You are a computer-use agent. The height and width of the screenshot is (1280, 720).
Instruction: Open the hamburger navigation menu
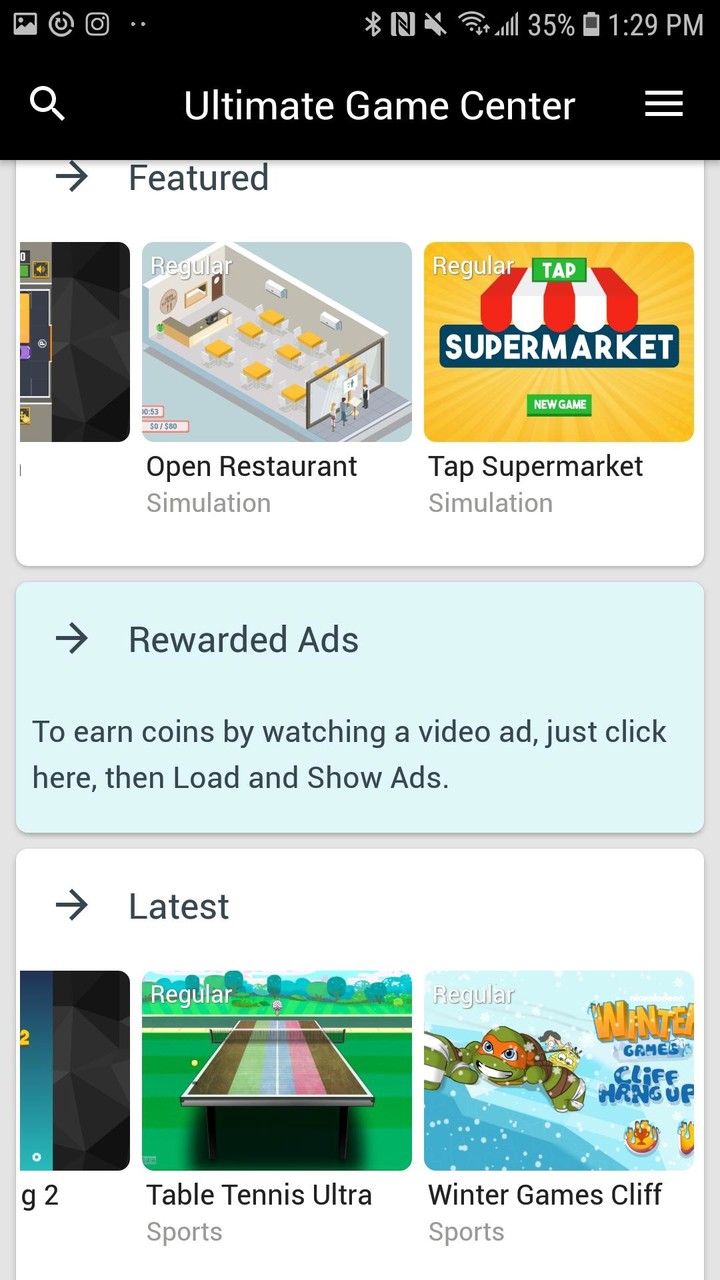(x=663, y=104)
